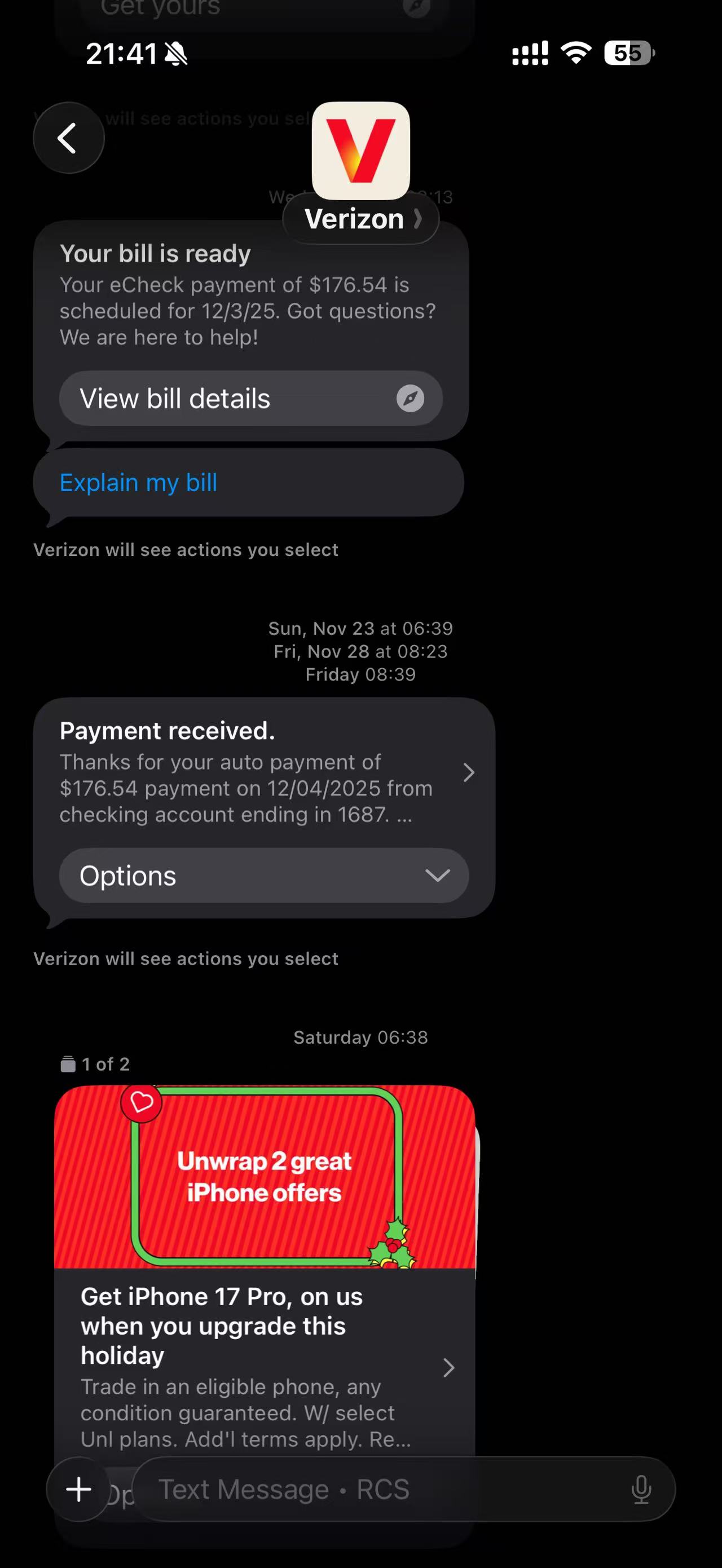
Task: Select Explain my bill suggestion
Action: [x=139, y=483]
